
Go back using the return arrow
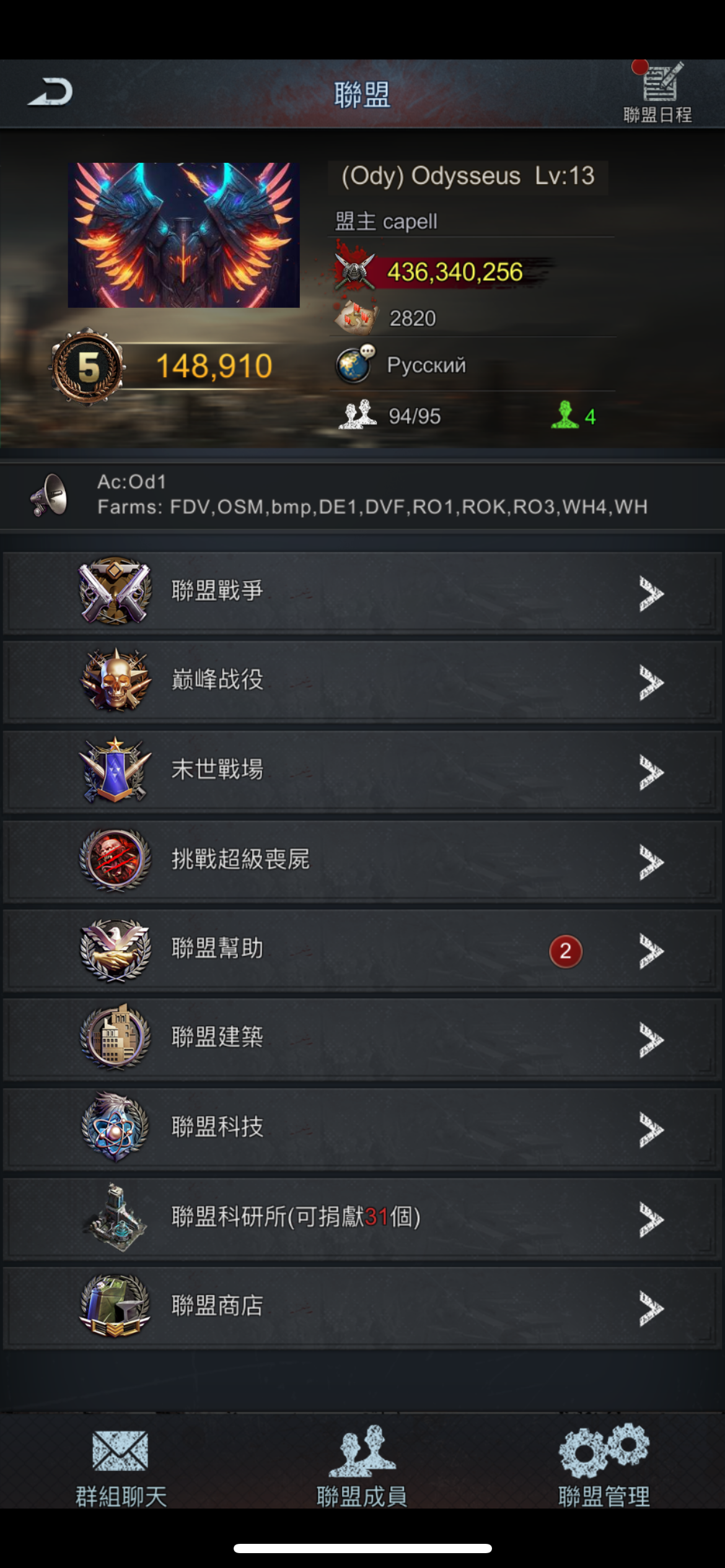pyautogui.click(x=50, y=93)
